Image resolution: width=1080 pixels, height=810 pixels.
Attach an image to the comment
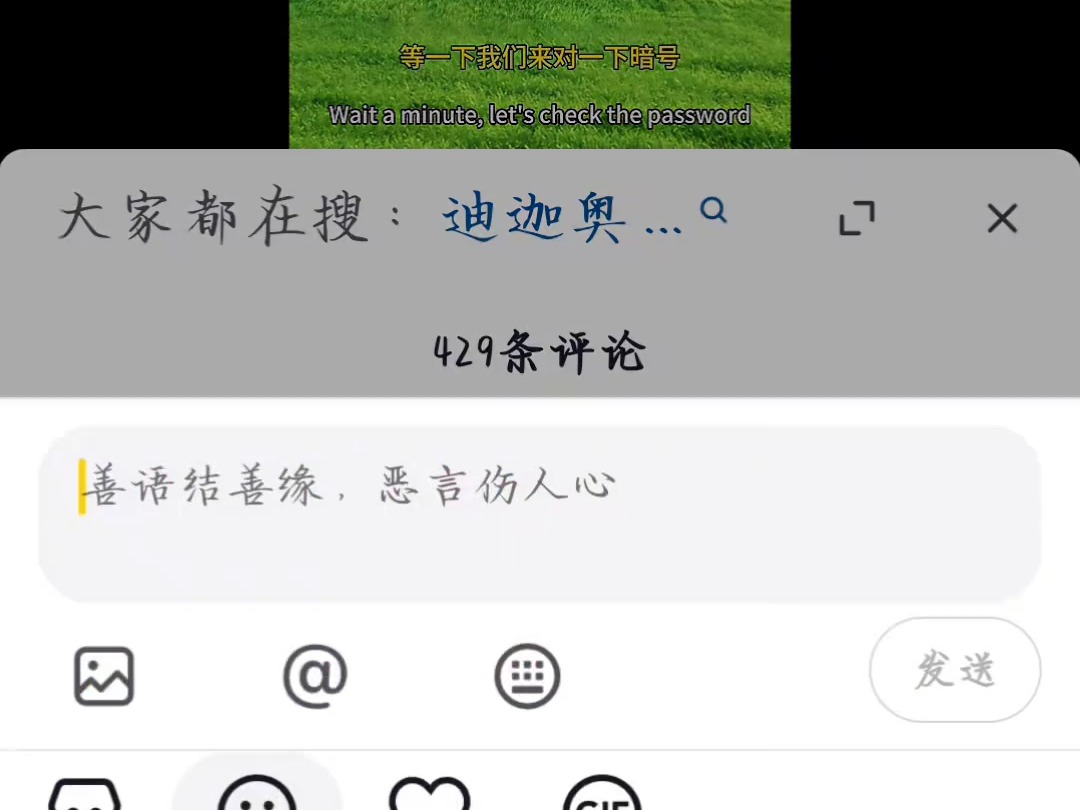point(104,676)
